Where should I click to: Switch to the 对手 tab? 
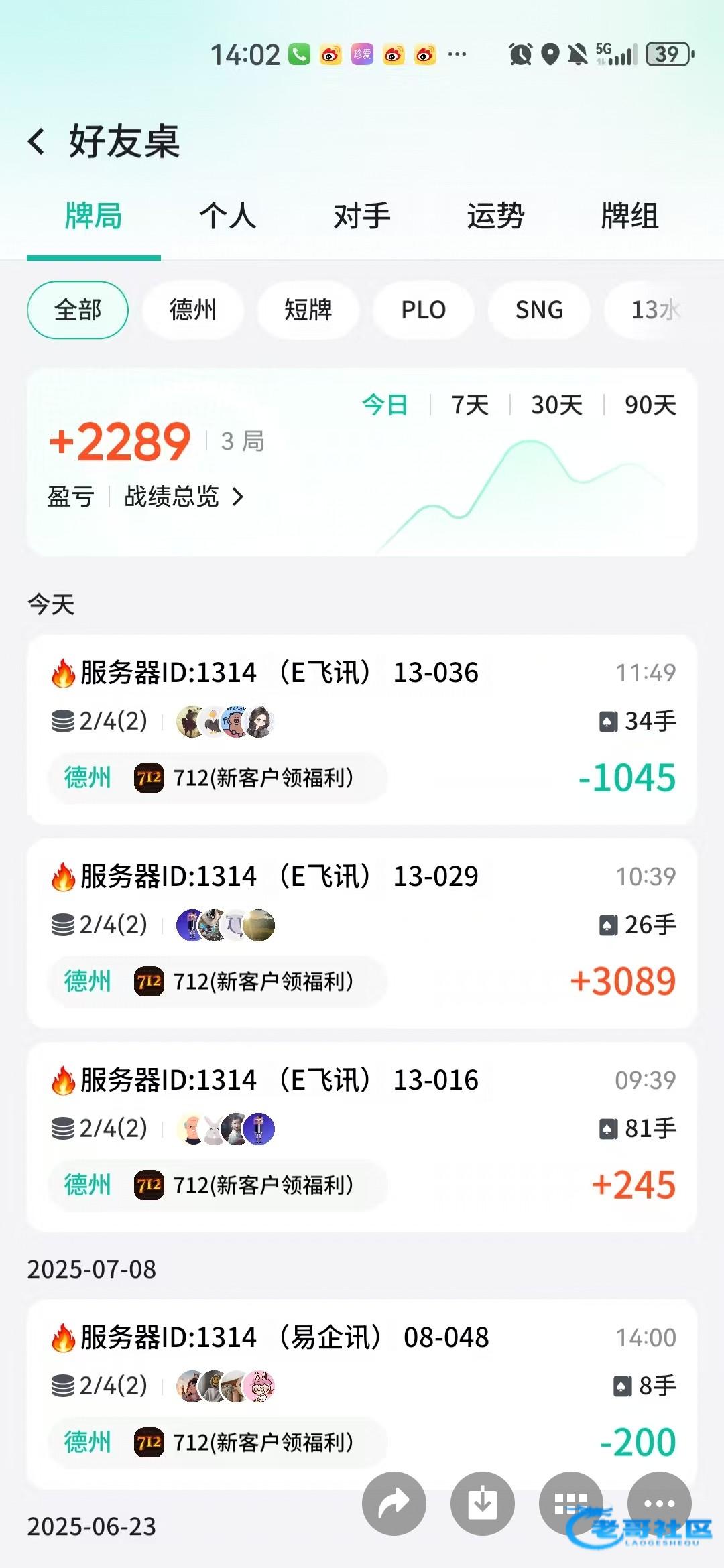pyautogui.click(x=361, y=216)
